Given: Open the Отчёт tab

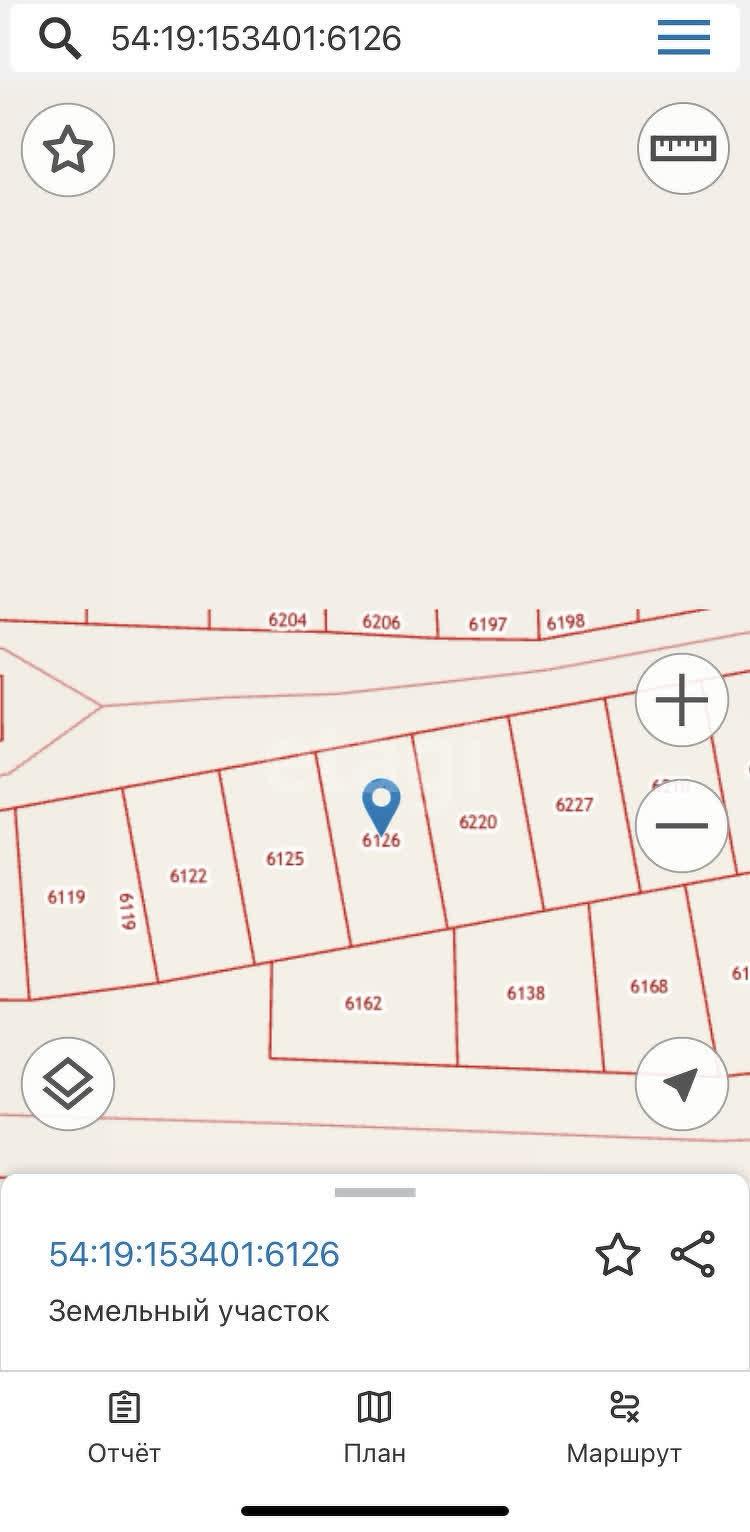Looking at the screenshot, I should point(124,1427).
